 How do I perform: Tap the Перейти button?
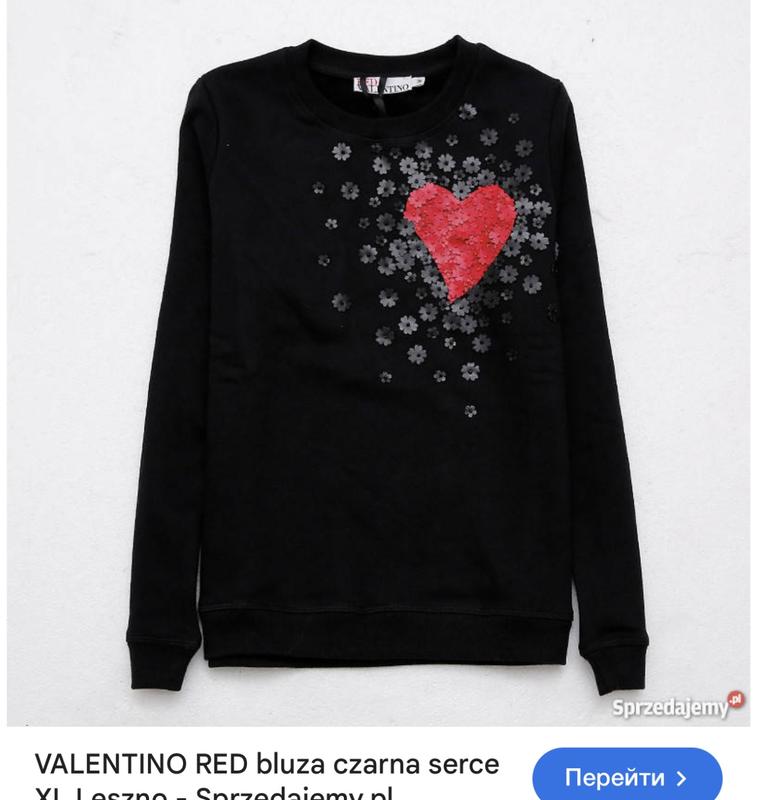click(x=626, y=775)
